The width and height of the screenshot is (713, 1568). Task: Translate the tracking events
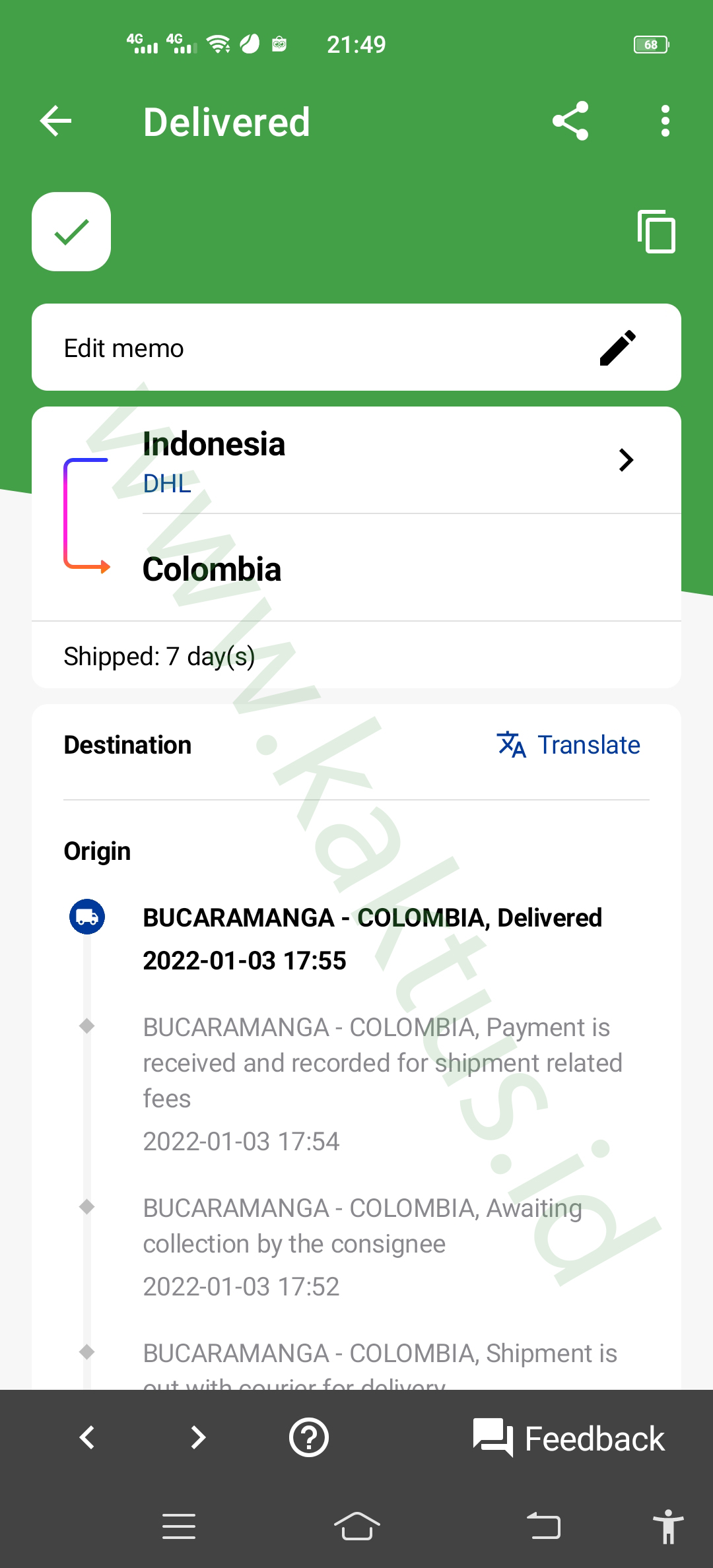tap(568, 744)
